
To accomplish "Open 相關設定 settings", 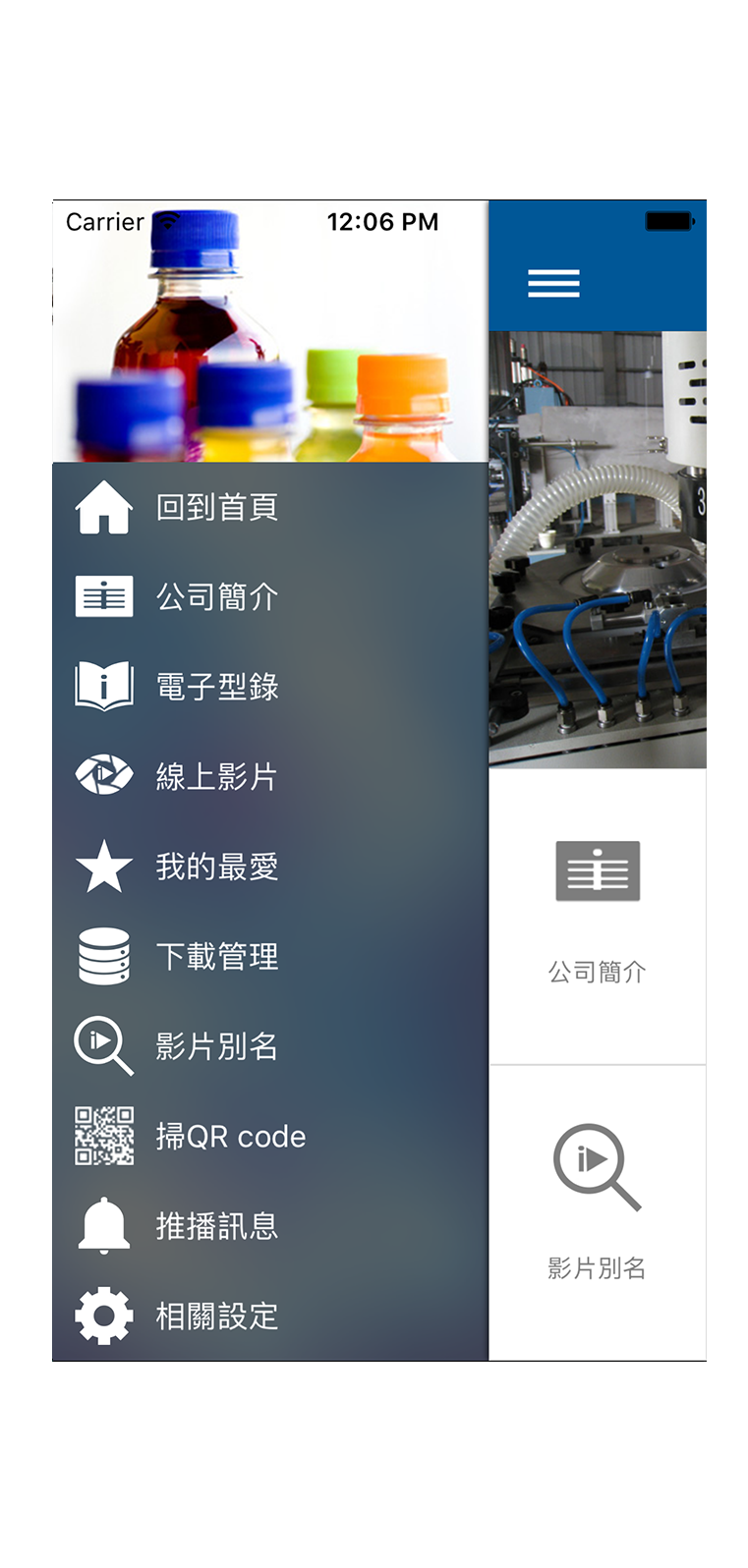I will tap(270, 1316).
